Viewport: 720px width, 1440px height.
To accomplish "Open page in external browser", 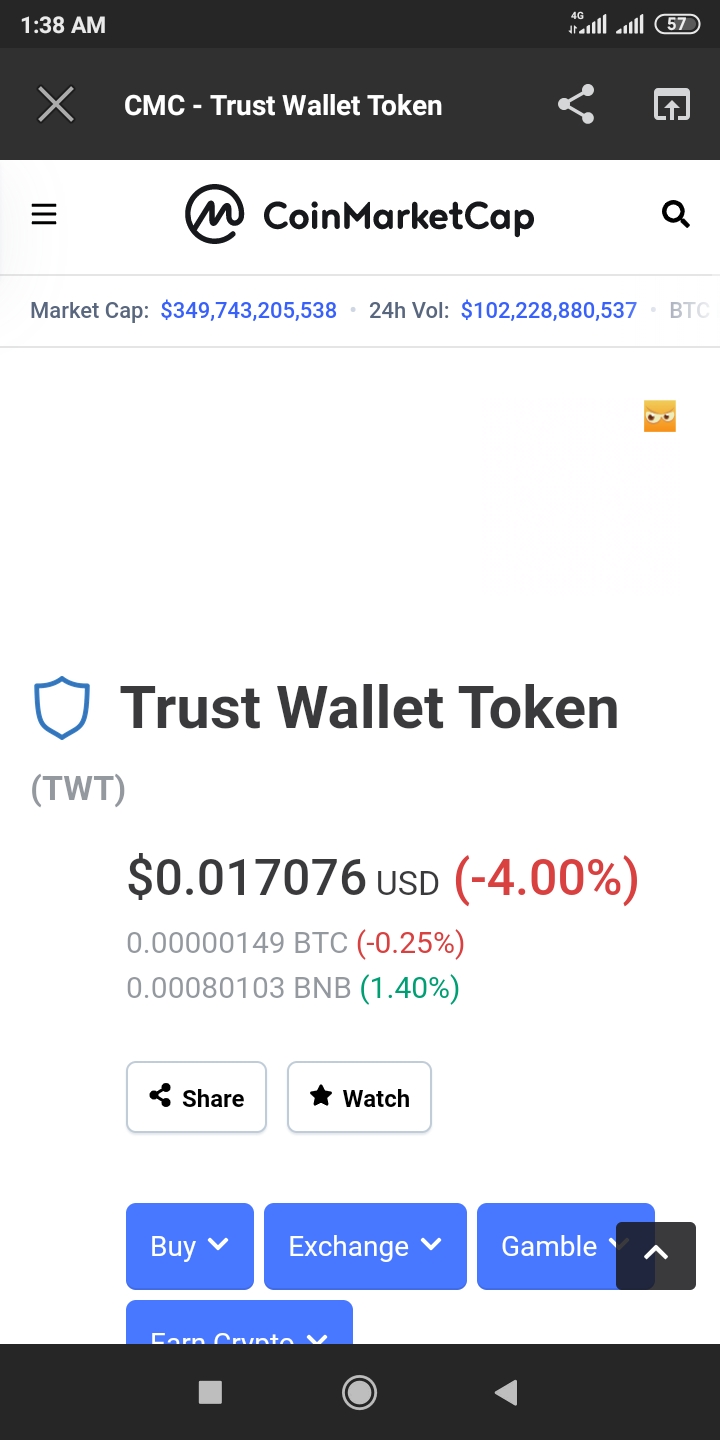I will coord(671,105).
